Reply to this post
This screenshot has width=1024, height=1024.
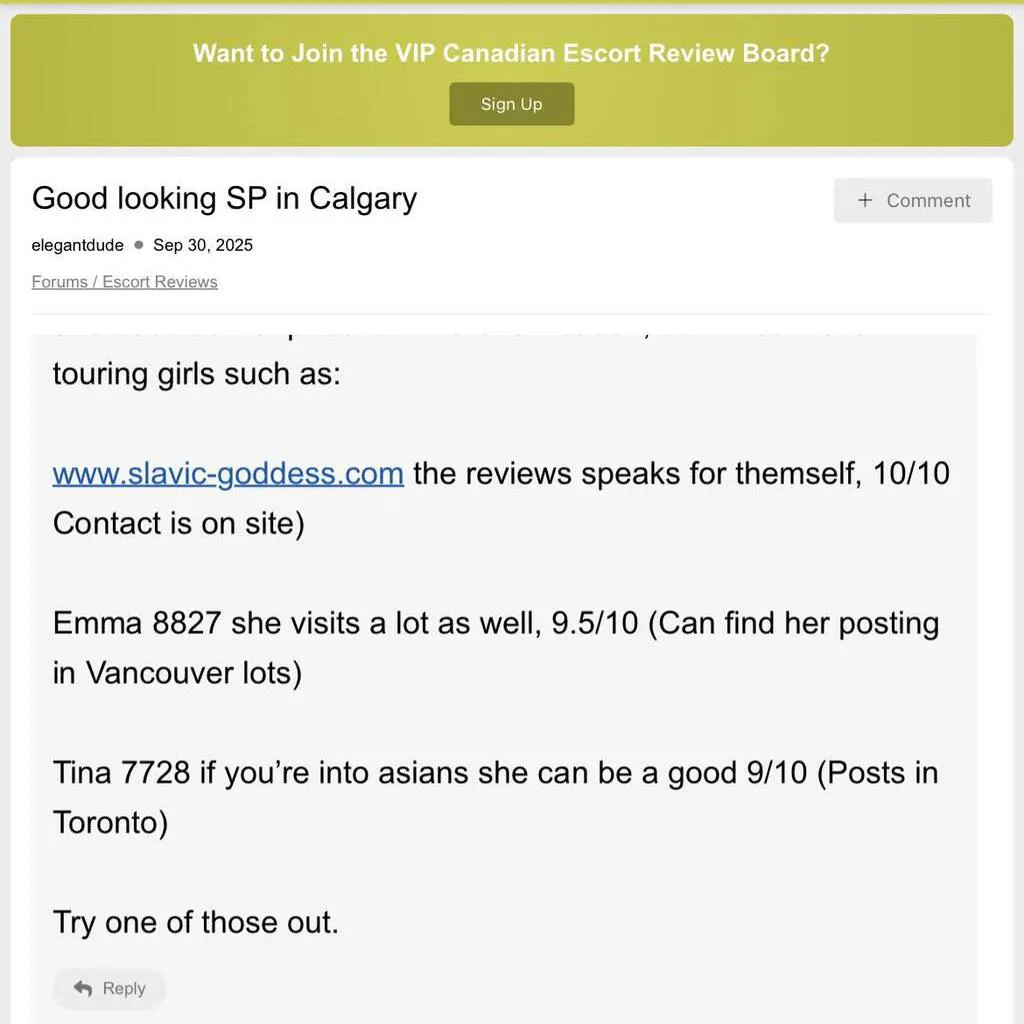[109, 988]
